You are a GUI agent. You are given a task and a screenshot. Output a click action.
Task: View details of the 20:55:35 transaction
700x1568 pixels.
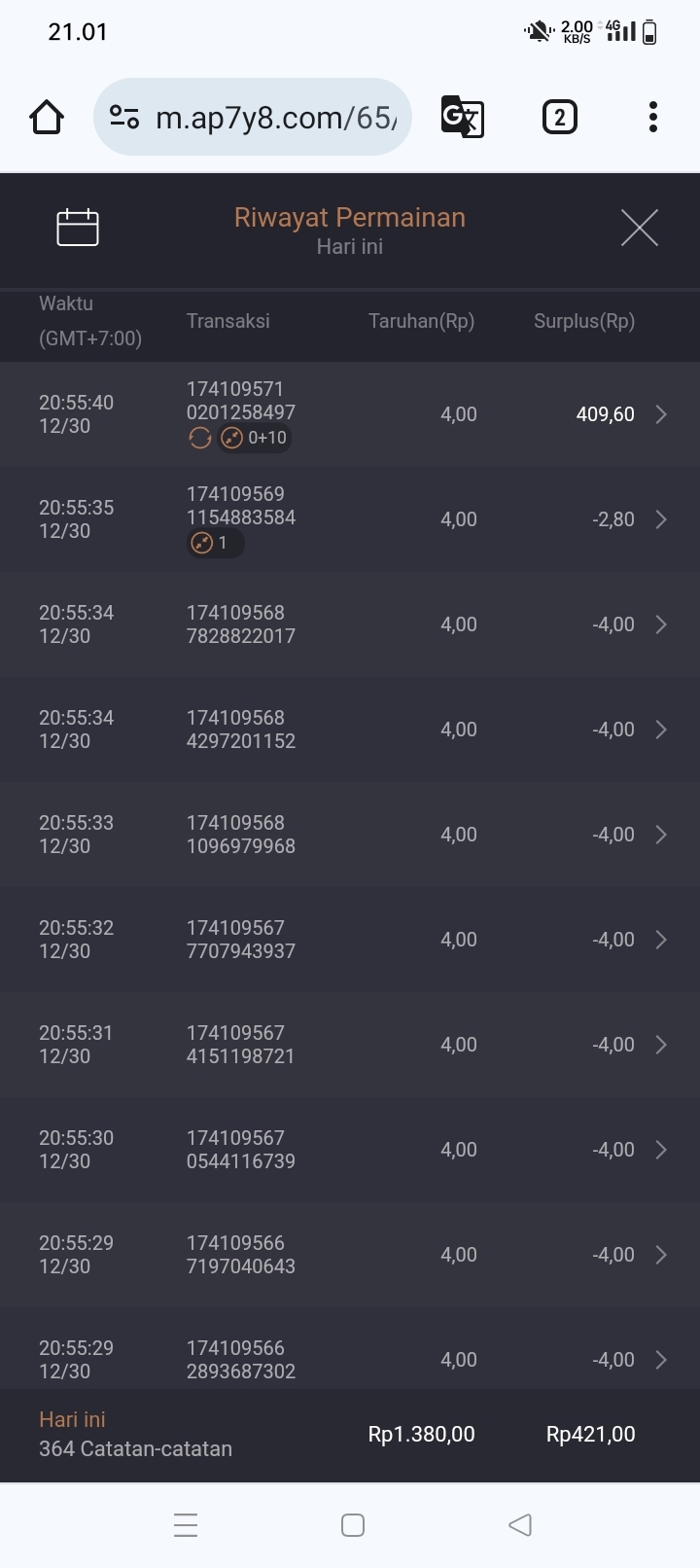coord(661,519)
